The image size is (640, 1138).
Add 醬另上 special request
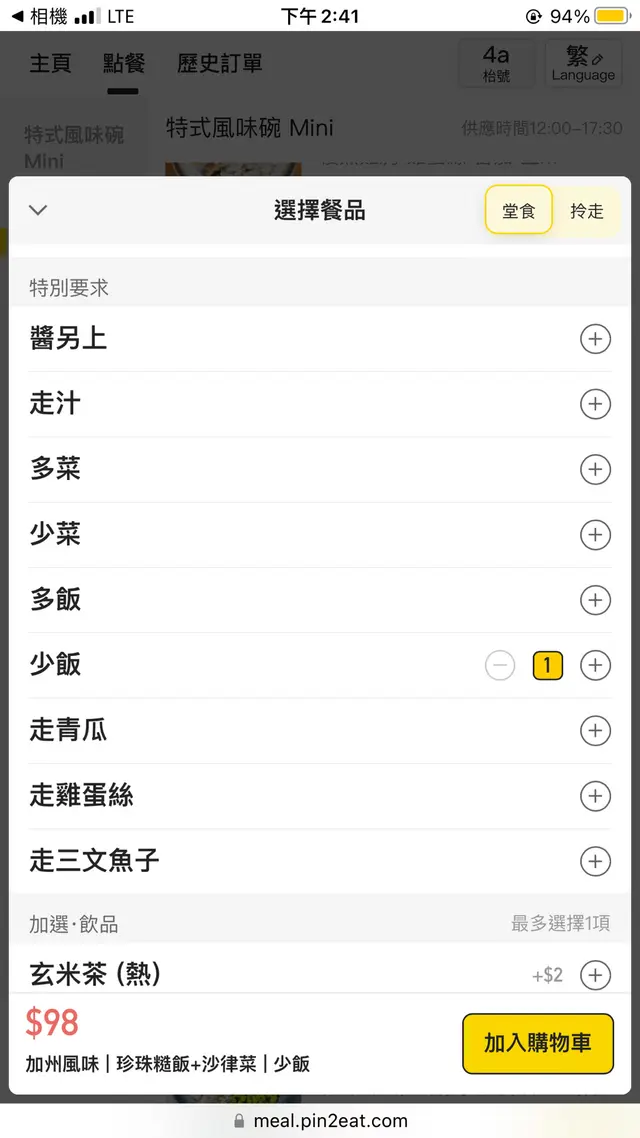click(595, 339)
